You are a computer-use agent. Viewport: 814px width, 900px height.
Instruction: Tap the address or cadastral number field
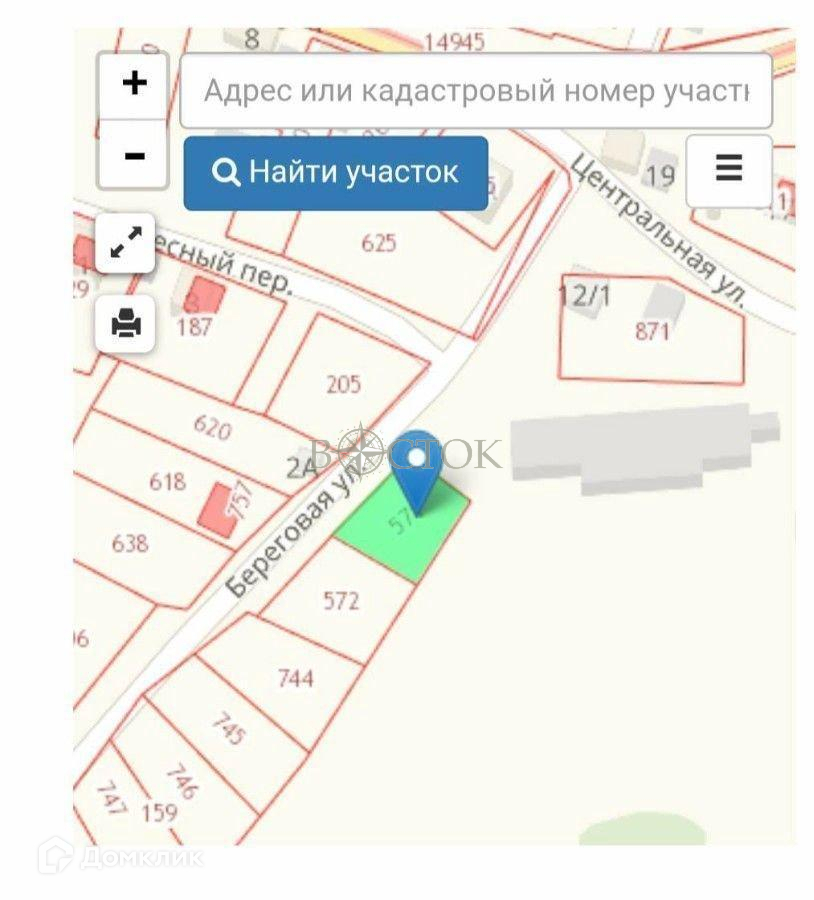click(475, 92)
